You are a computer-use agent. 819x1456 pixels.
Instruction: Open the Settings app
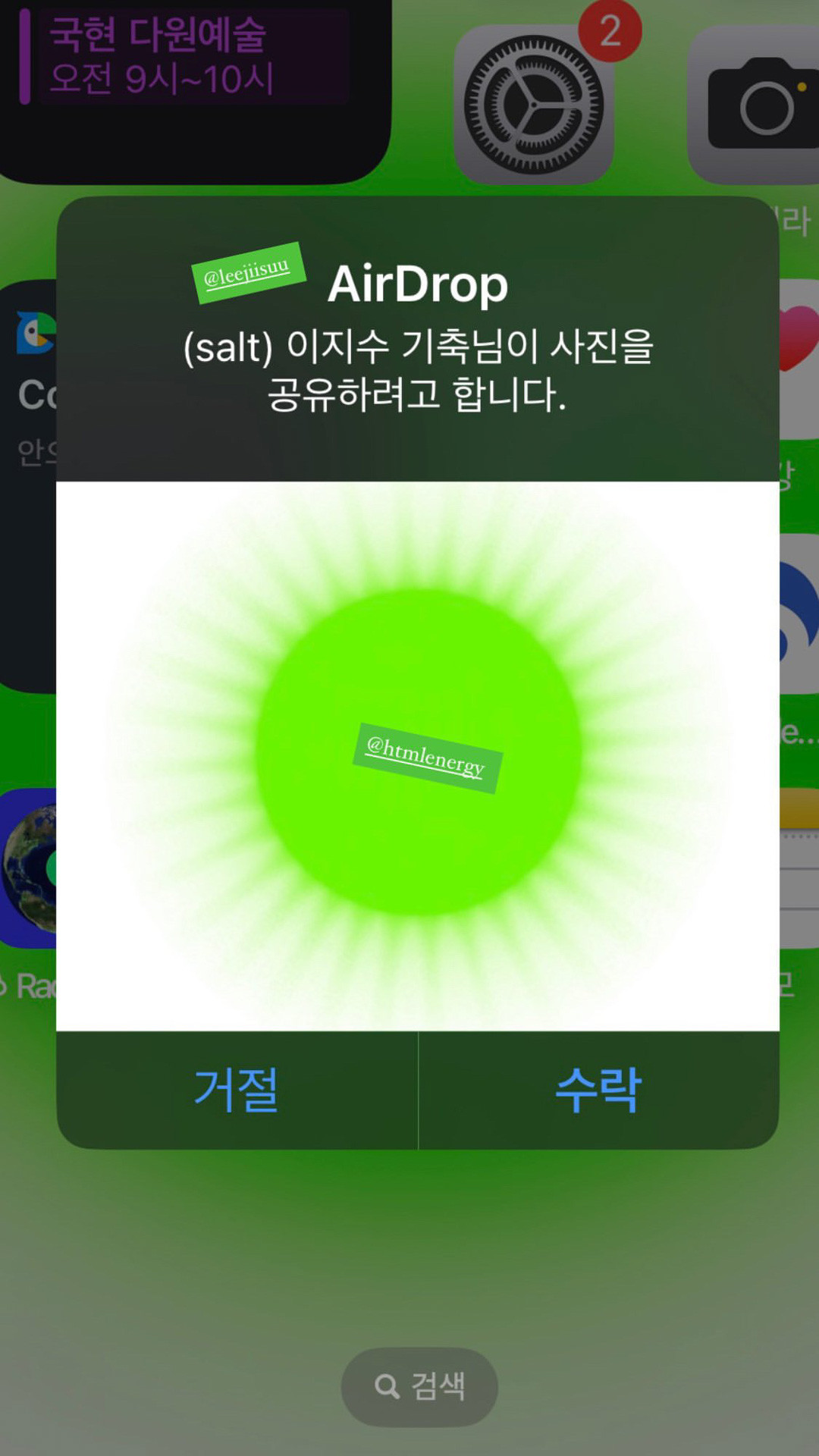(x=534, y=105)
